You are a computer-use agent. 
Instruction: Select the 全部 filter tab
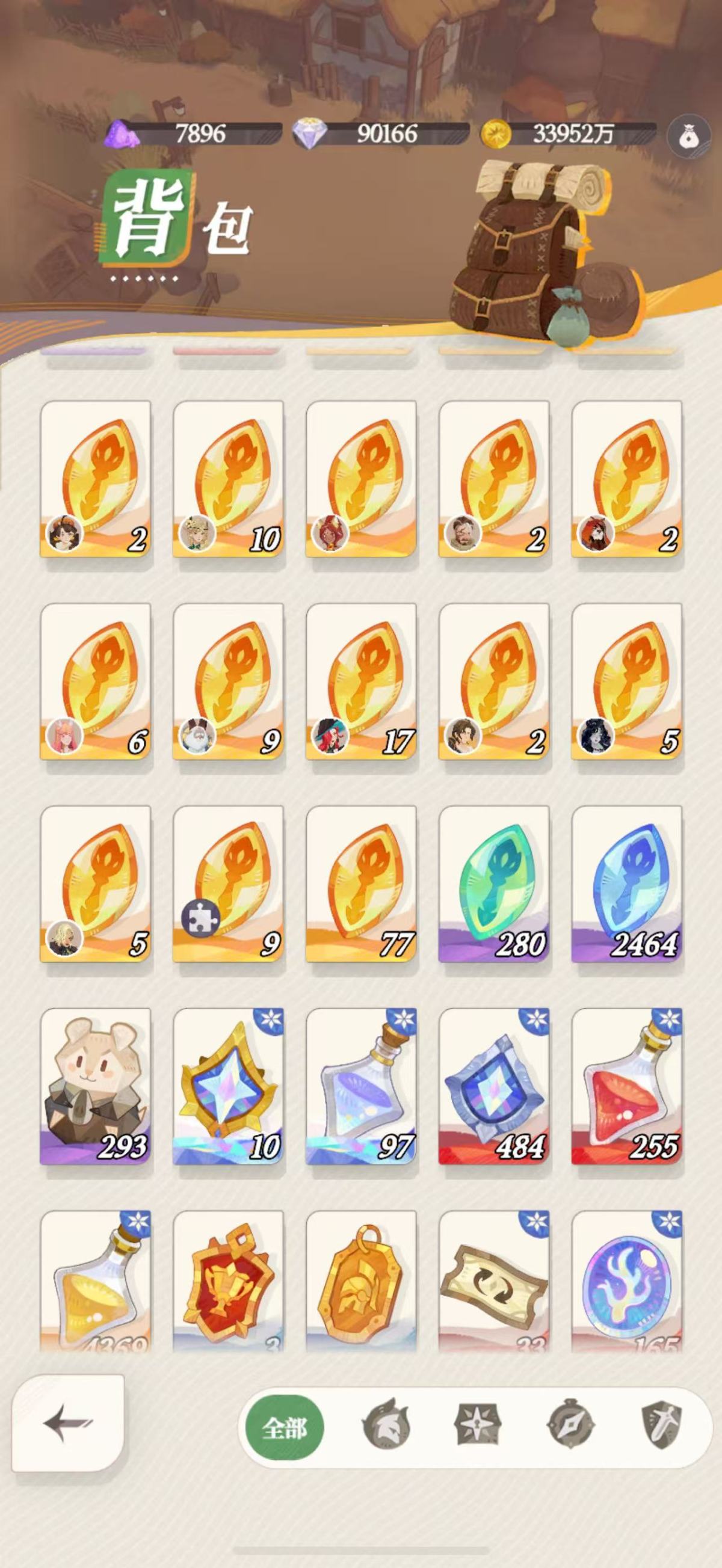[285, 1427]
